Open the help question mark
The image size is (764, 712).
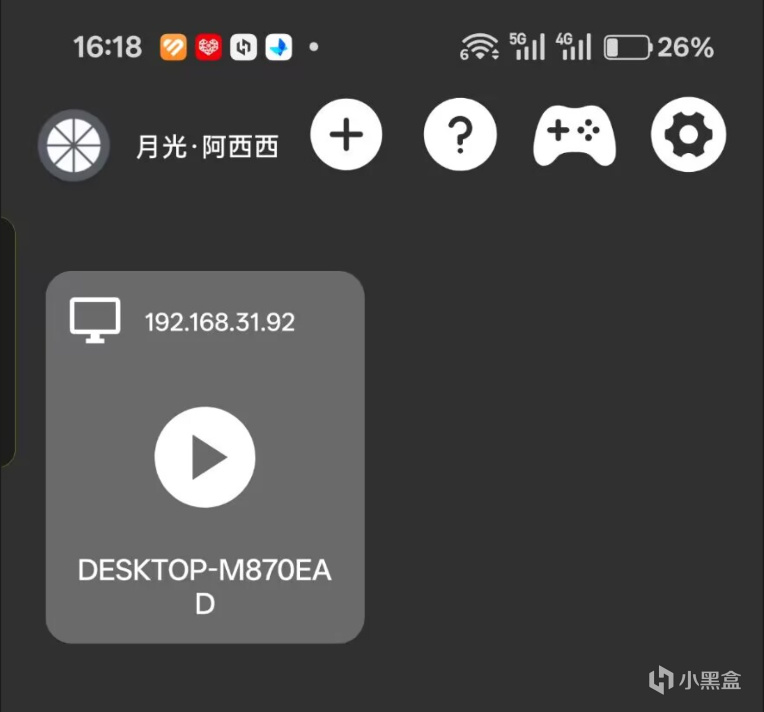tap(460, 134)
